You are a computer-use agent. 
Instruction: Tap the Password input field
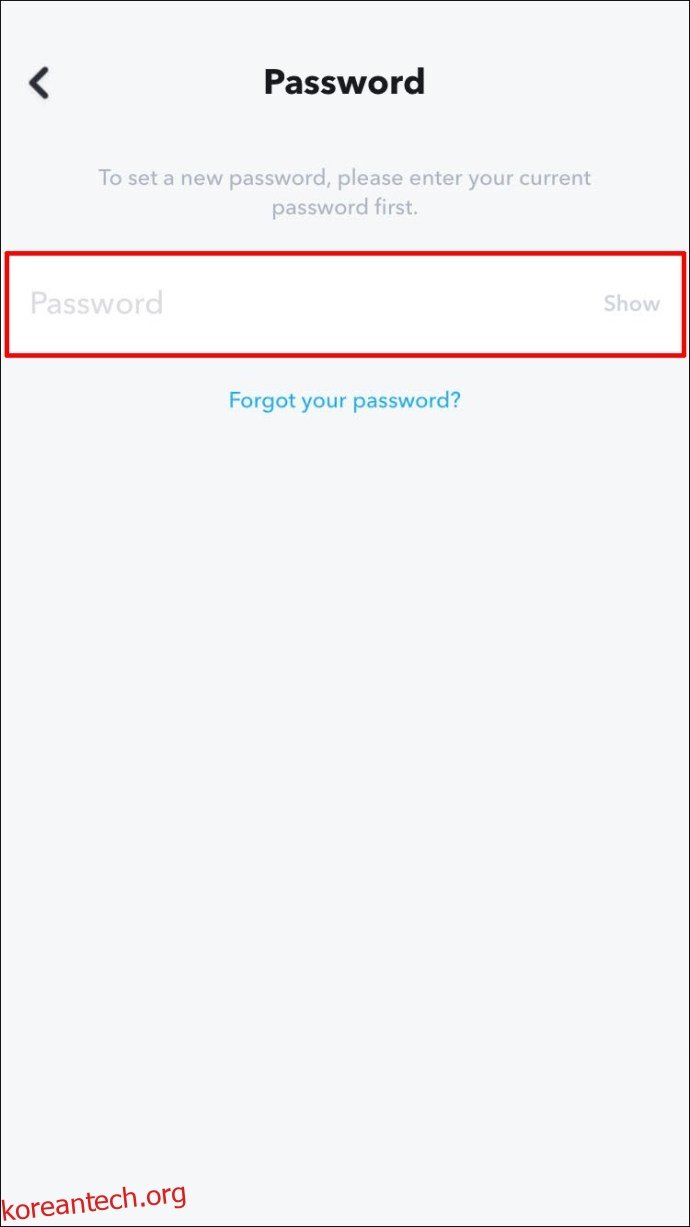click(x=345, y=304)
